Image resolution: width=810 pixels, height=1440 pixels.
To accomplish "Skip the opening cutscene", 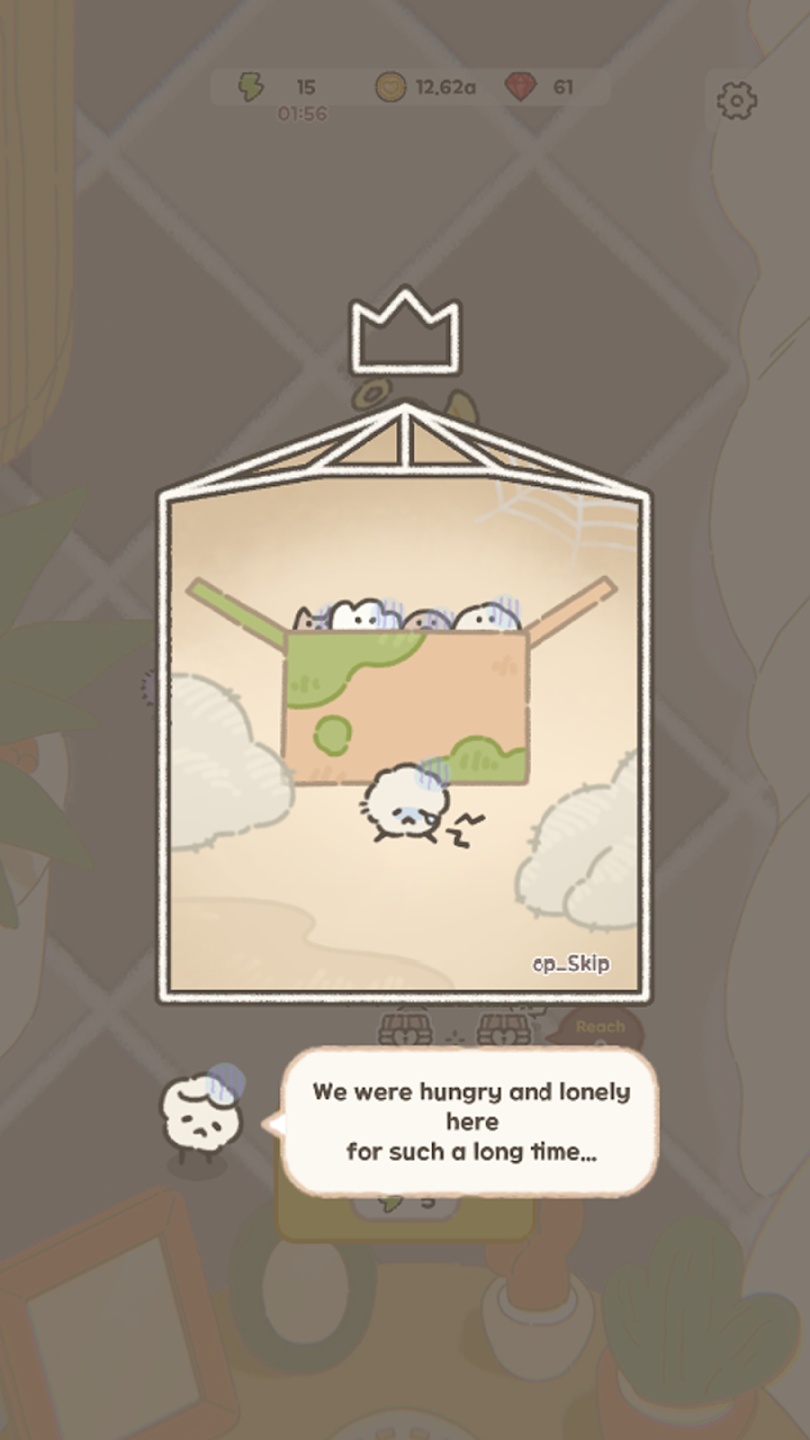I will pos(571,964).
